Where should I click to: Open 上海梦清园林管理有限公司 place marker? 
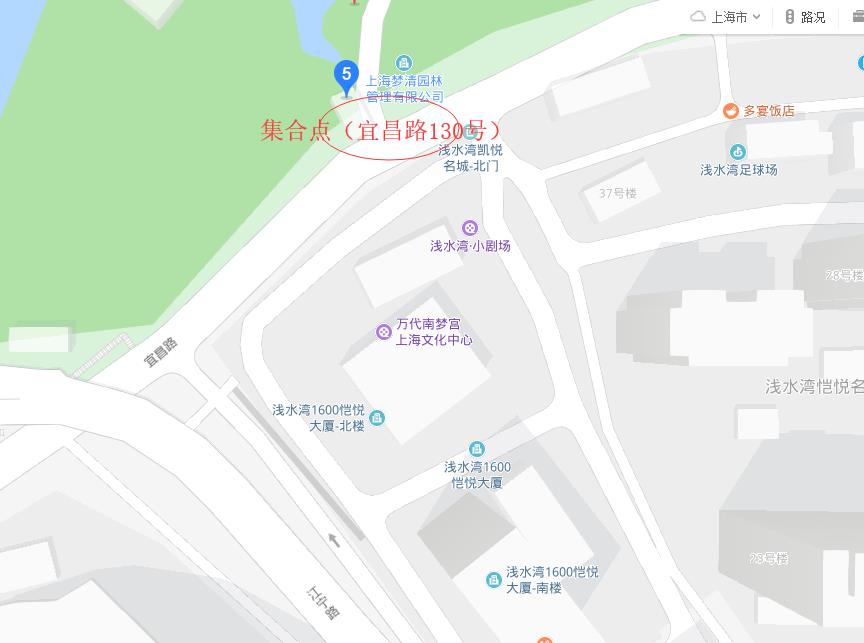click(x=403, y=63)
